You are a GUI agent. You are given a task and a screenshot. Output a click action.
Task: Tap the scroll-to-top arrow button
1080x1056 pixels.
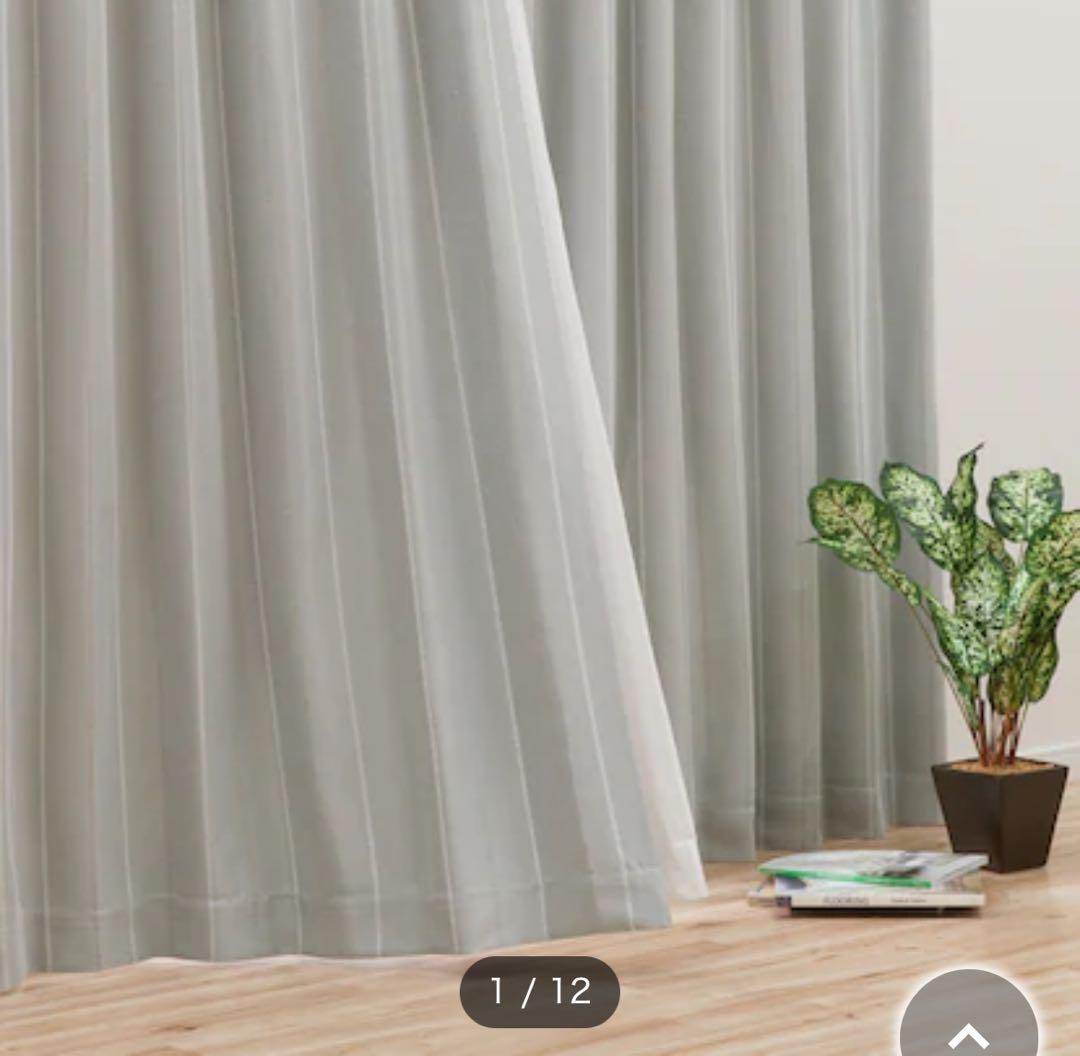click(x=968, y=1022)
